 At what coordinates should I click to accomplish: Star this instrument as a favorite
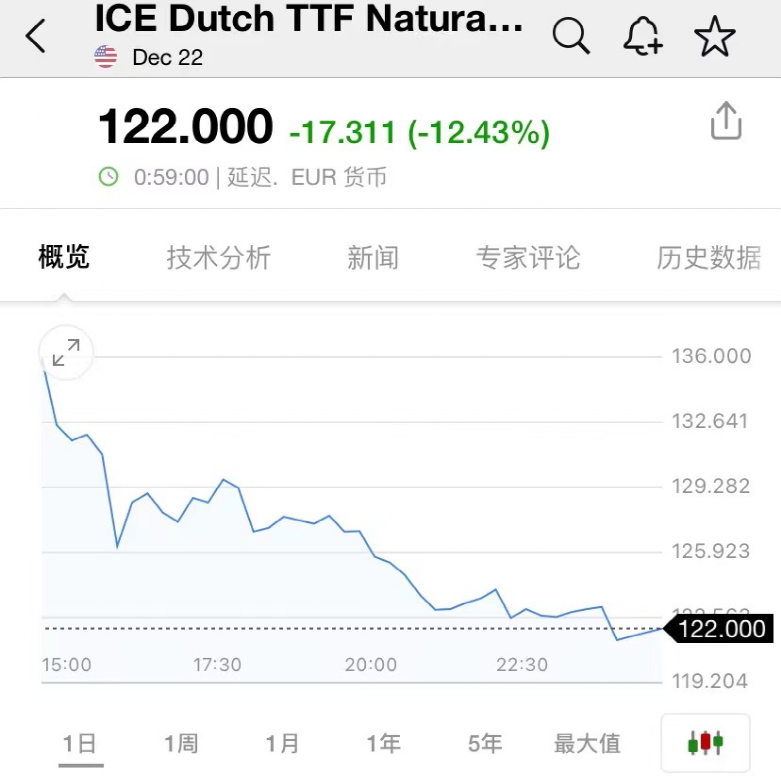coord(714,37)
